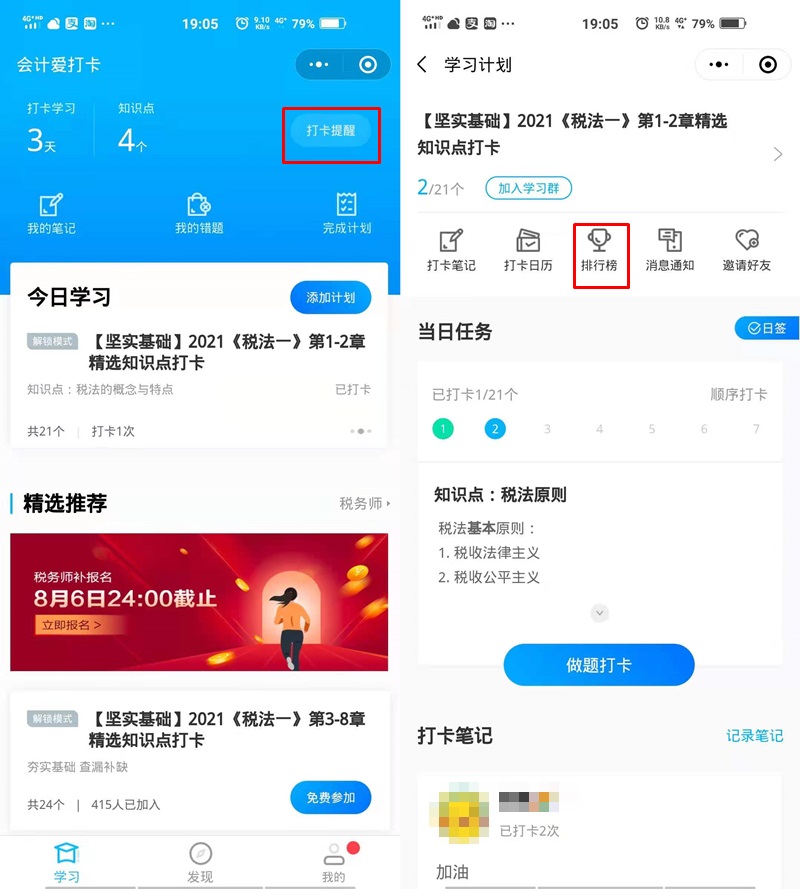
Task: Open 打卡笔记 check-in notes
Action: (x=453, y=250)
